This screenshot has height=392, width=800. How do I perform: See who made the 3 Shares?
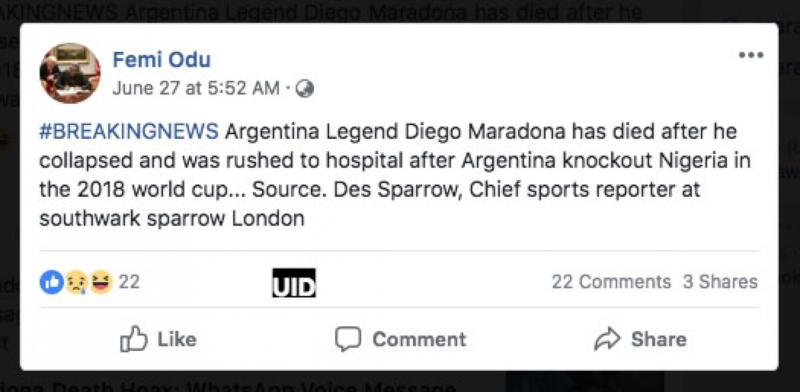[720, 282]
